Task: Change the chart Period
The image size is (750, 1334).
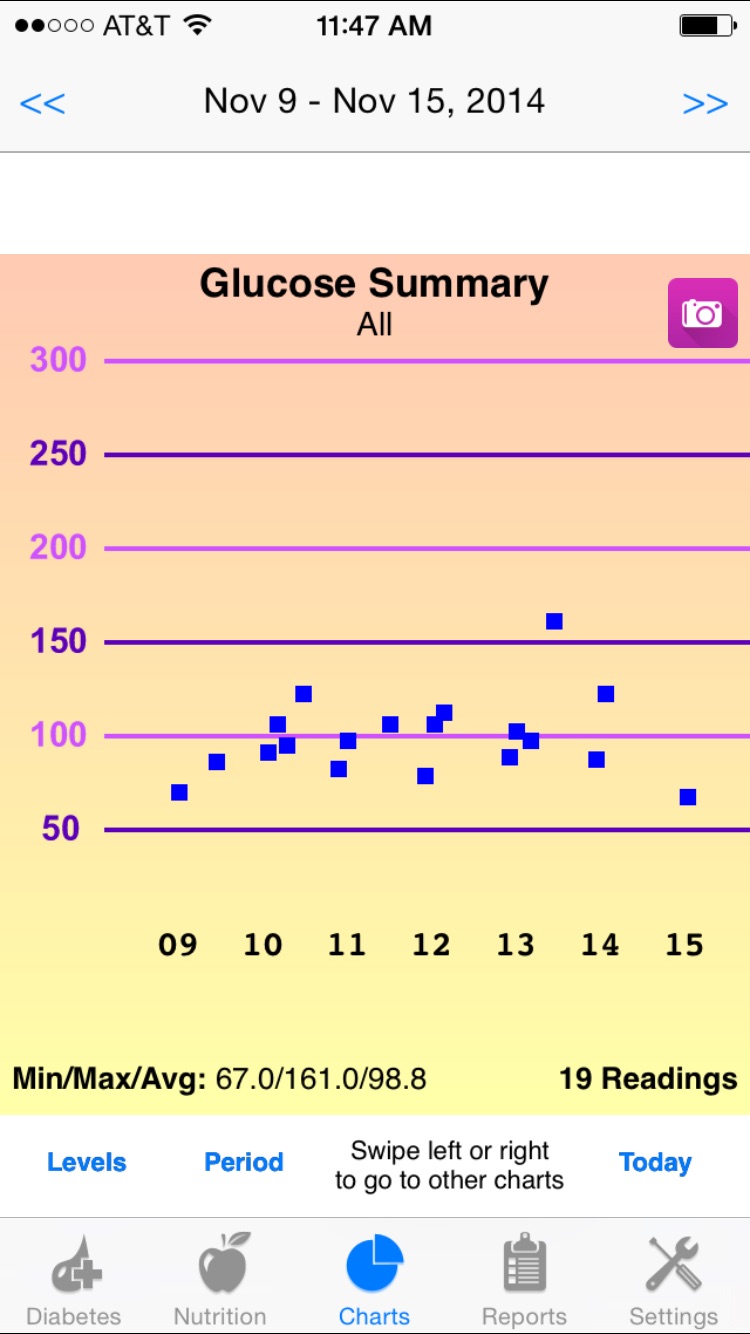Action: pos(244,1162)
